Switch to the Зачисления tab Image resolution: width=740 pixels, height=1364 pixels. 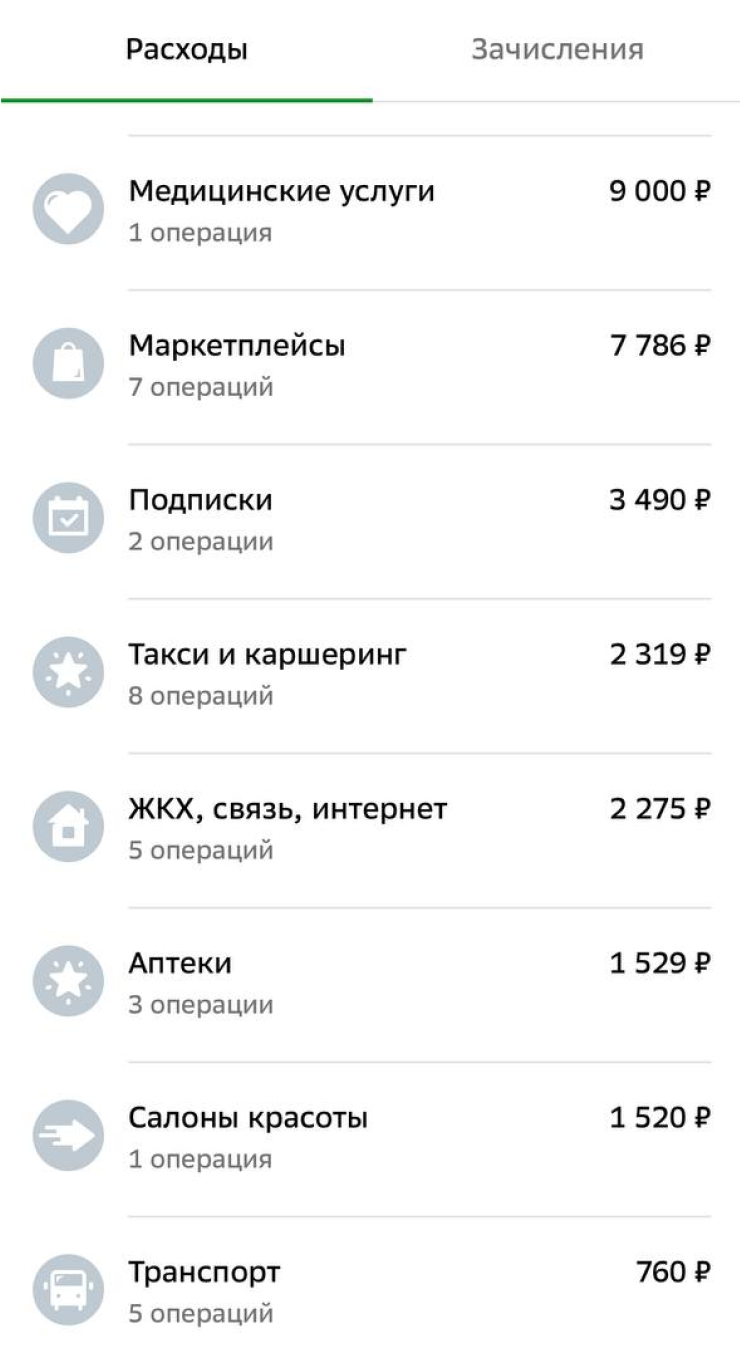coord(557,49)
